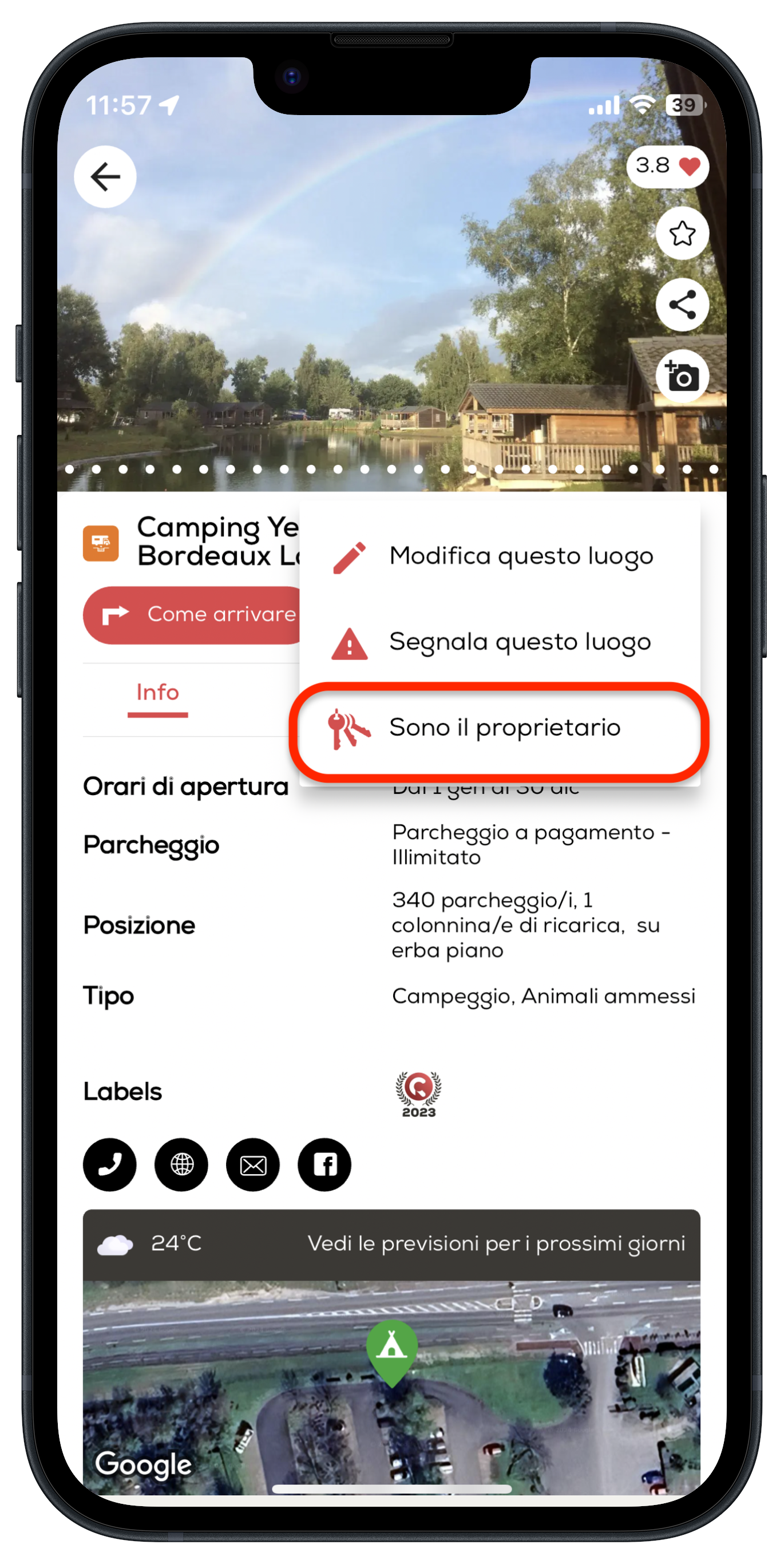View forecast: Vedi le previsioni per i prossimi giorni
The image size is (784, 1564).
pos(496,1243)
